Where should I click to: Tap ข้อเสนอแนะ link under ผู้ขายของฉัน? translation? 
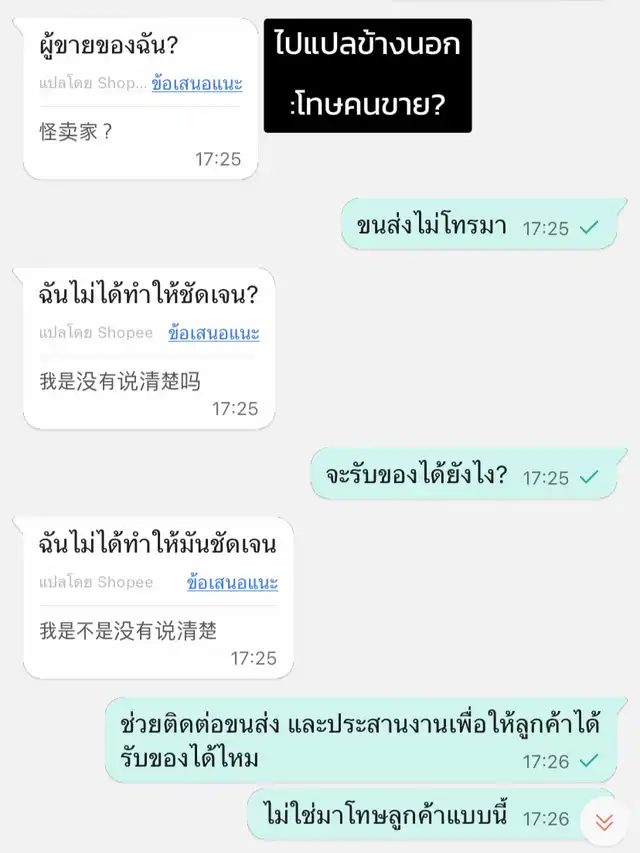click(196, 84)
